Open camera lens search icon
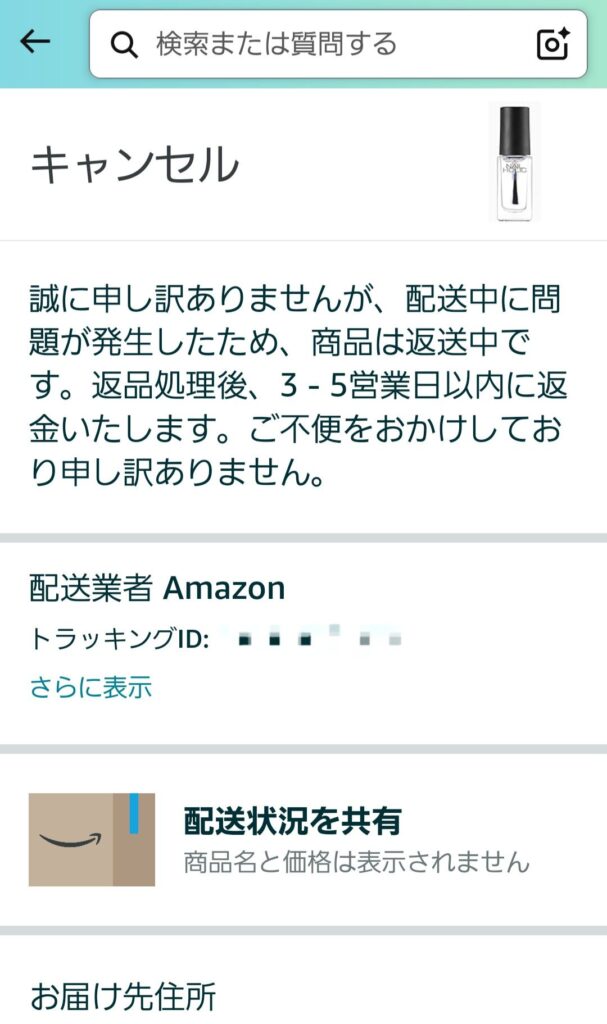The height and width of the screenshot is (1024, 607). point(553,44)
